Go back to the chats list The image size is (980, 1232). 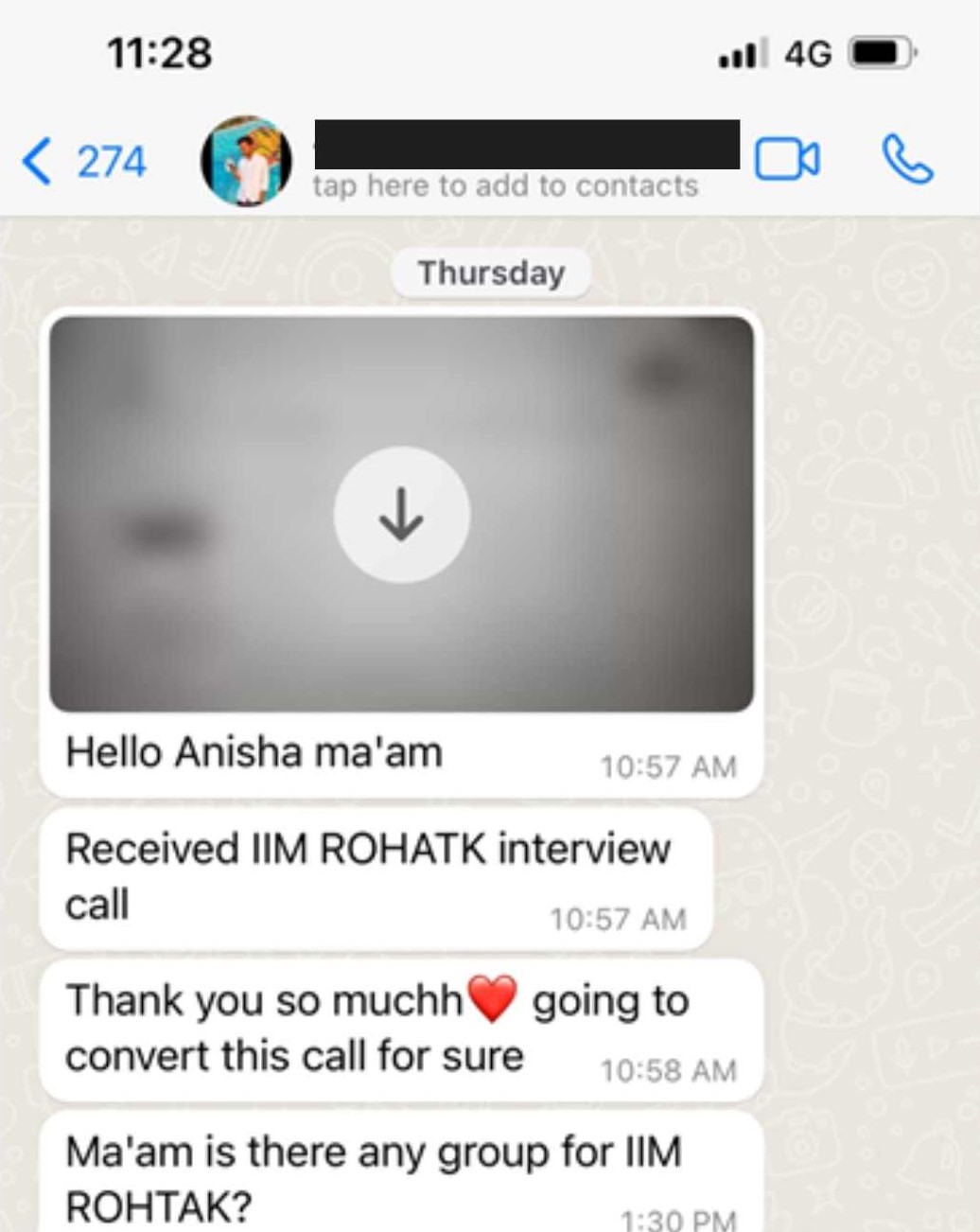click(x=83, y=162)
